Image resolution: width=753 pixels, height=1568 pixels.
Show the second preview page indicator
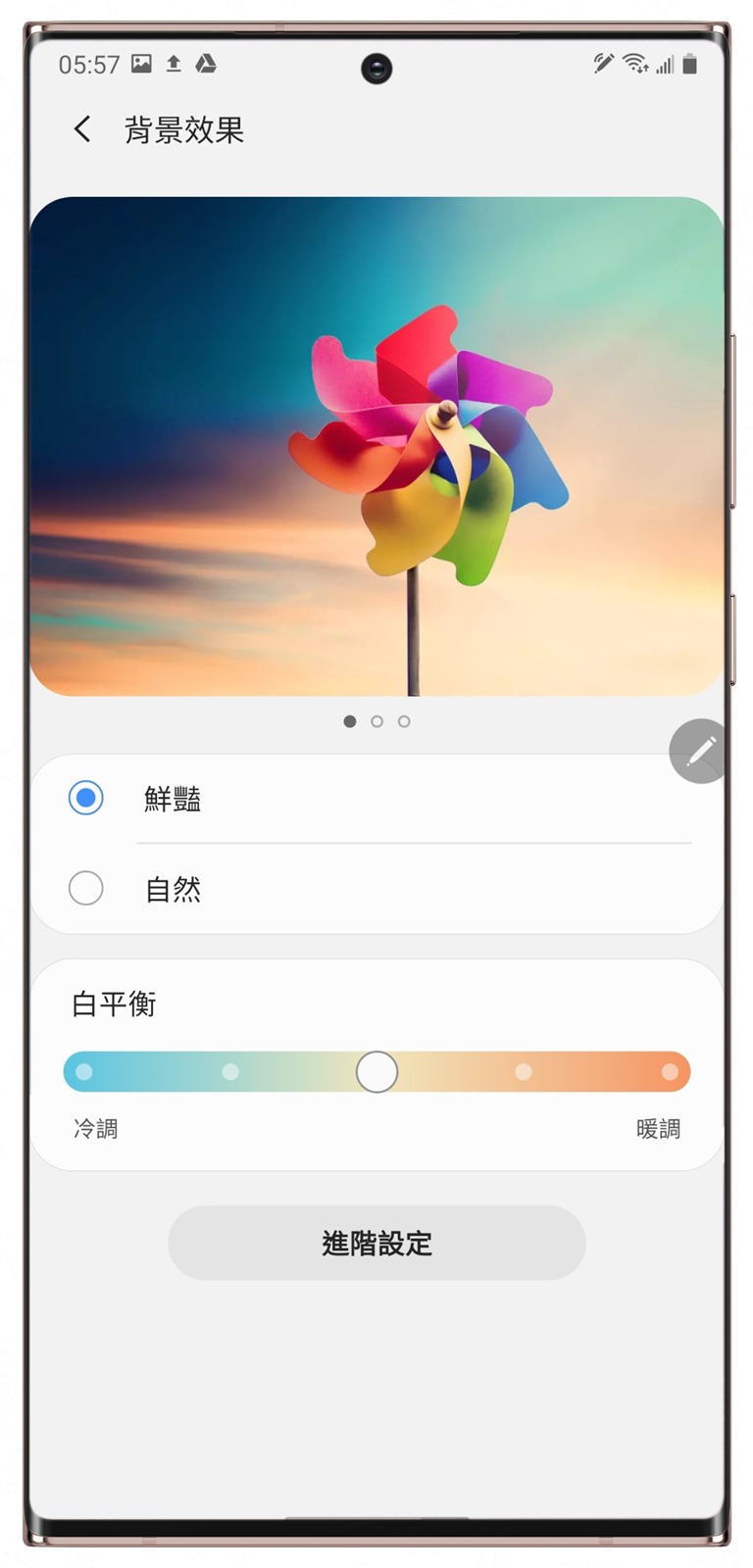point(376,721)
